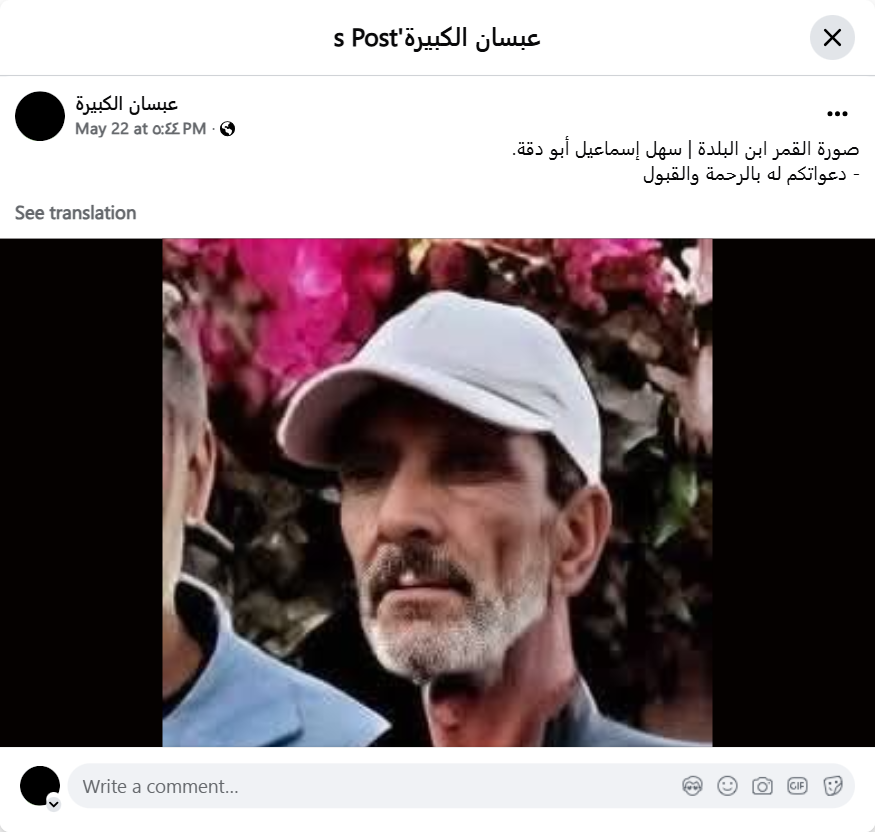The image size is (875, 832).
Task: Open the May 22 post timestamp
Action: point(140,129)
